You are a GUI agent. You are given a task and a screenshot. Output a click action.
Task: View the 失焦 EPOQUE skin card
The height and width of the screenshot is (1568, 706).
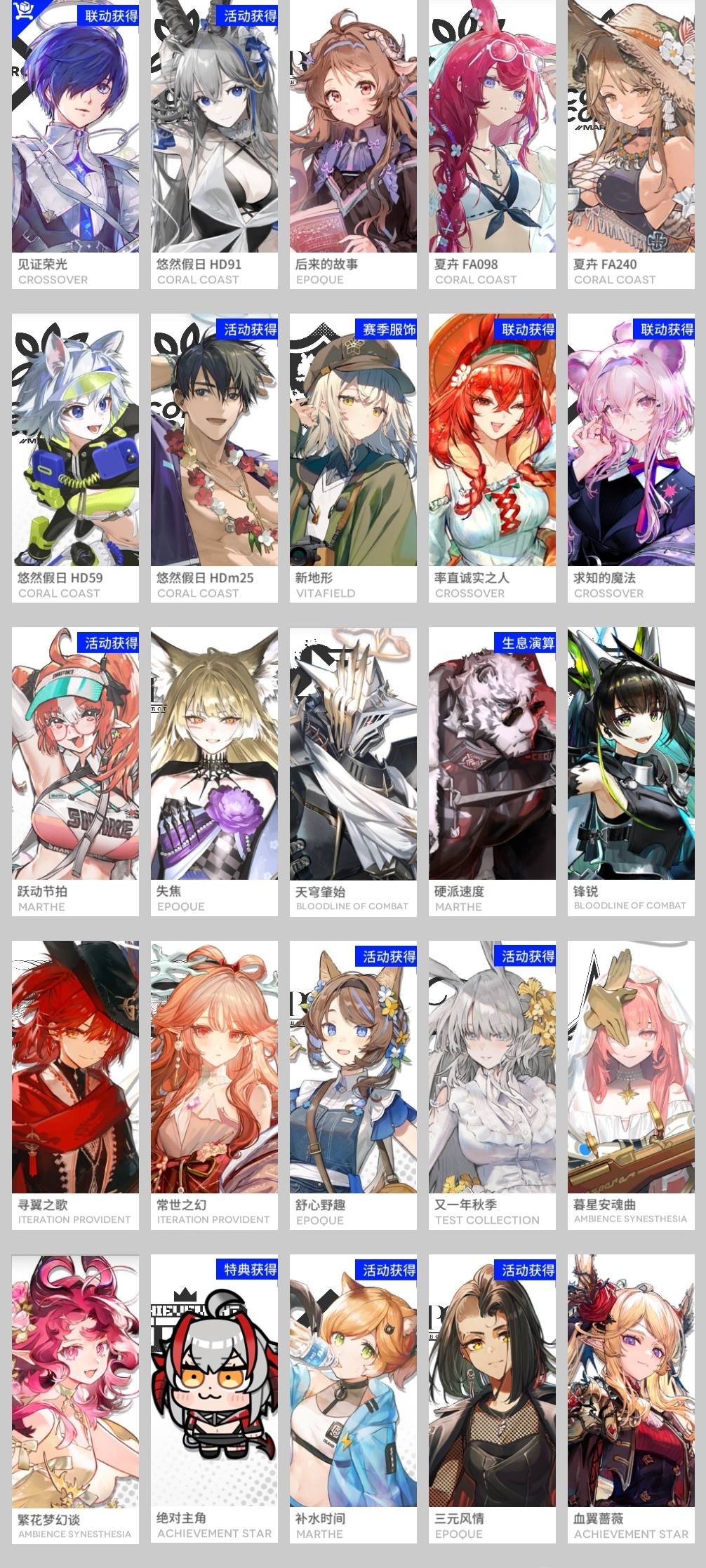214,772
